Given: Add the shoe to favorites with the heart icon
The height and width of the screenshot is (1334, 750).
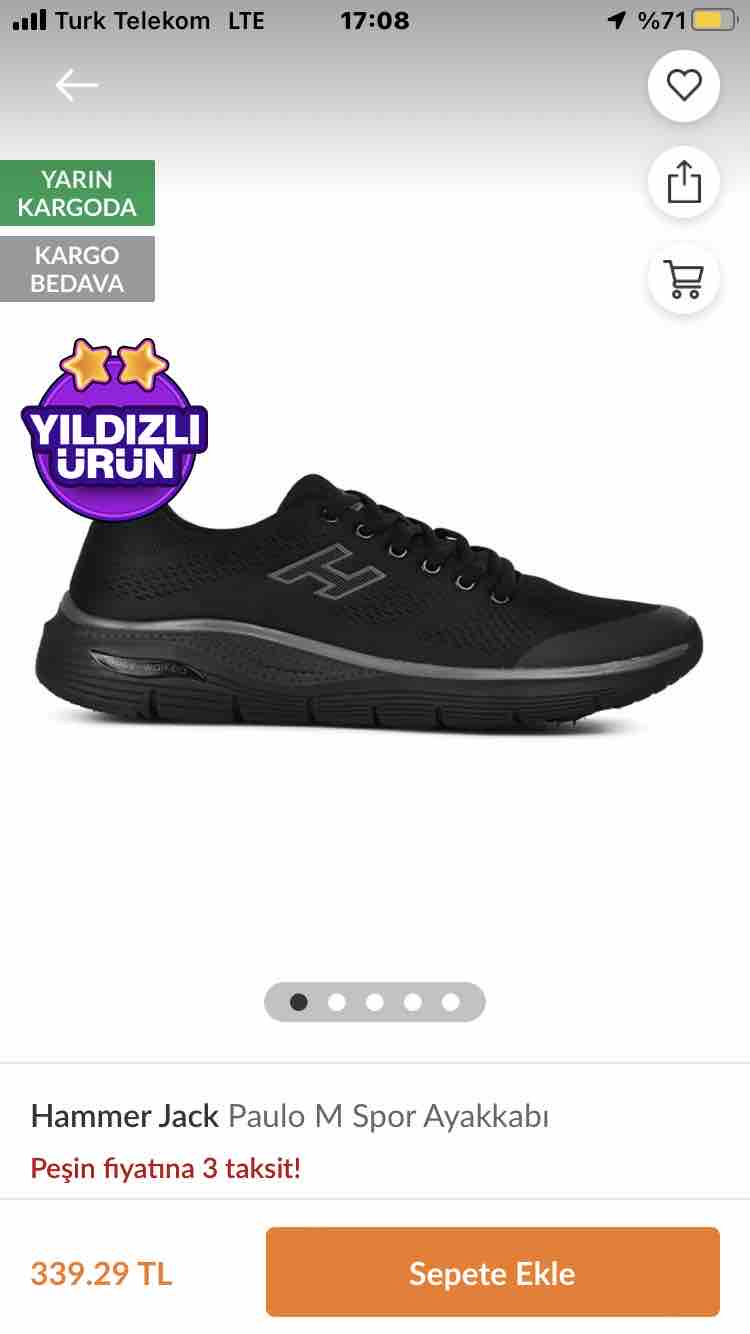Looking at the screenshot, I should point(684,86).
